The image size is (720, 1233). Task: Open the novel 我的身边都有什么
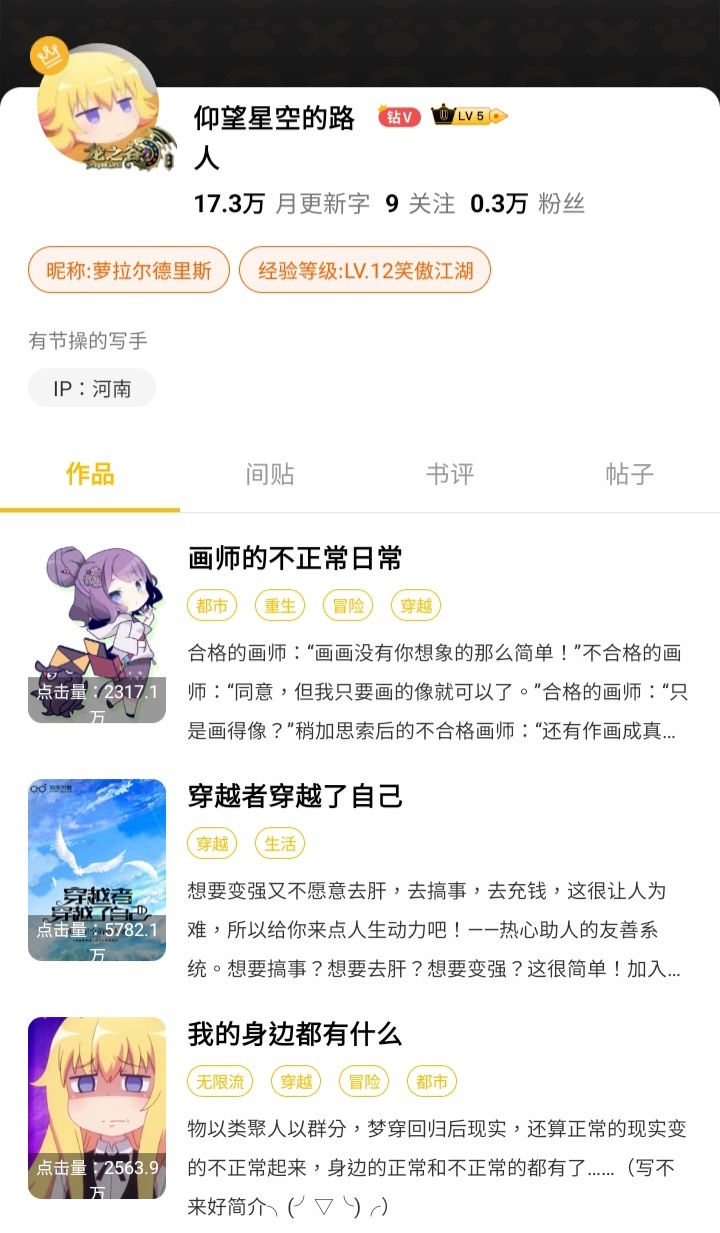295,1034
